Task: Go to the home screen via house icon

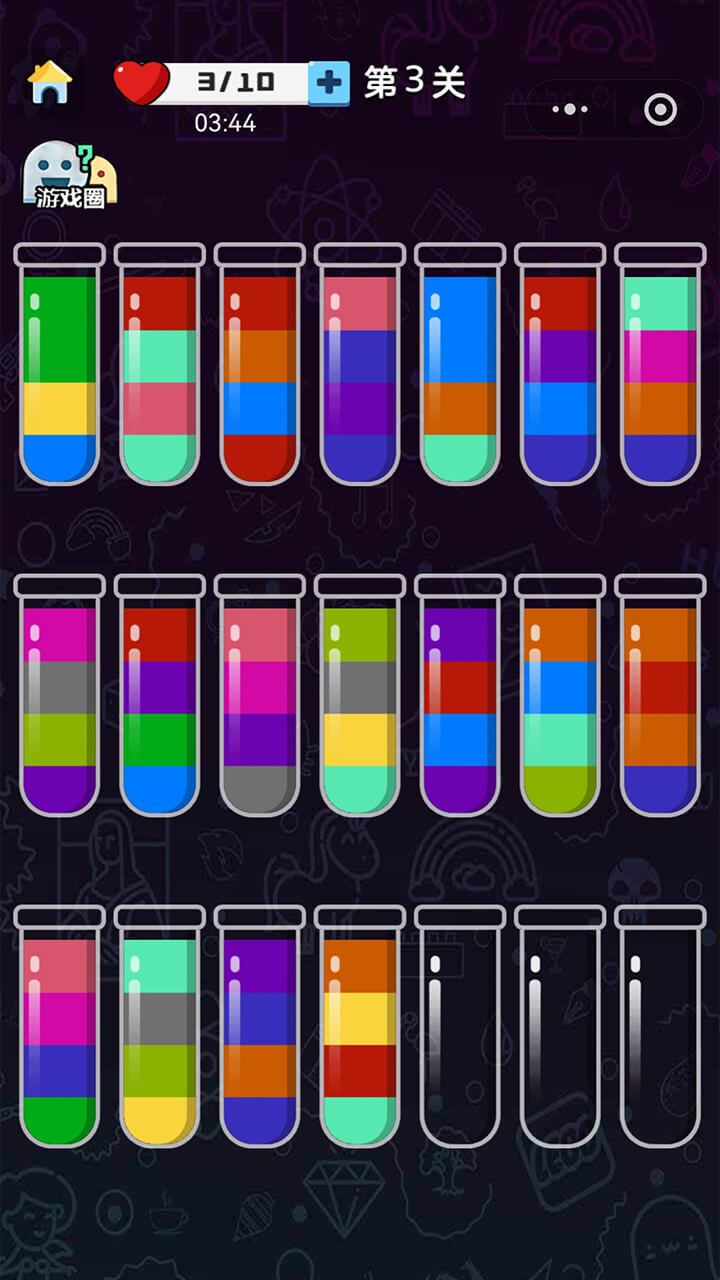Action: point(49,82)
